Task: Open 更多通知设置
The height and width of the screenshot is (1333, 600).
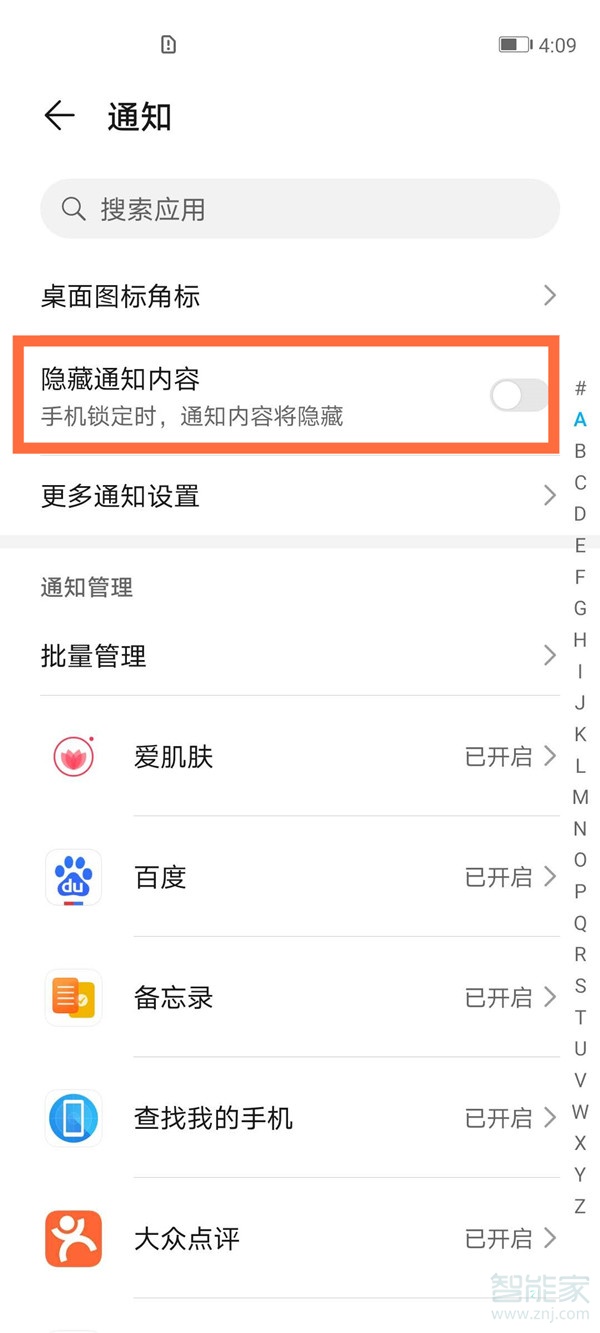Action: pos(300,496)
